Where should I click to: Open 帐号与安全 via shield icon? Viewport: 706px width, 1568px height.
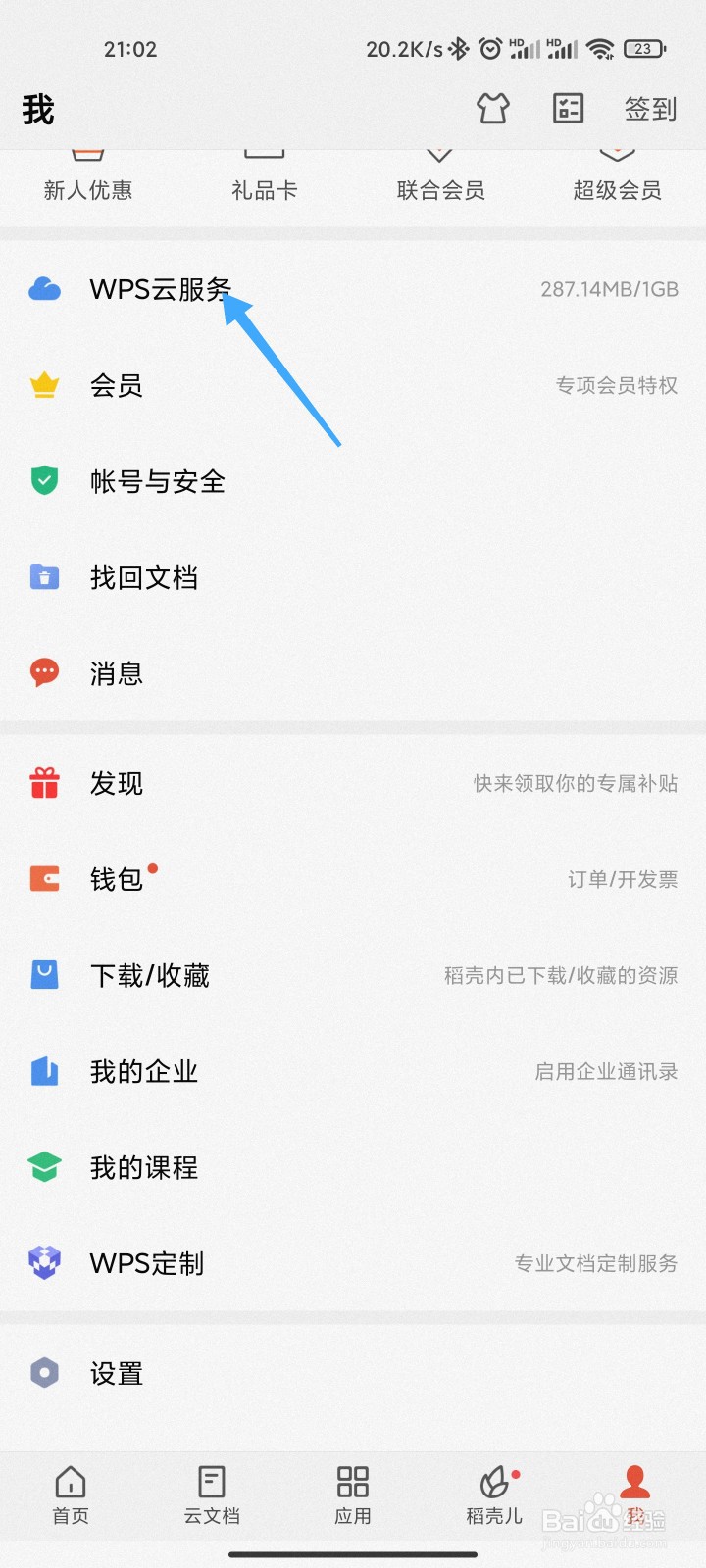tap(44, 481)
